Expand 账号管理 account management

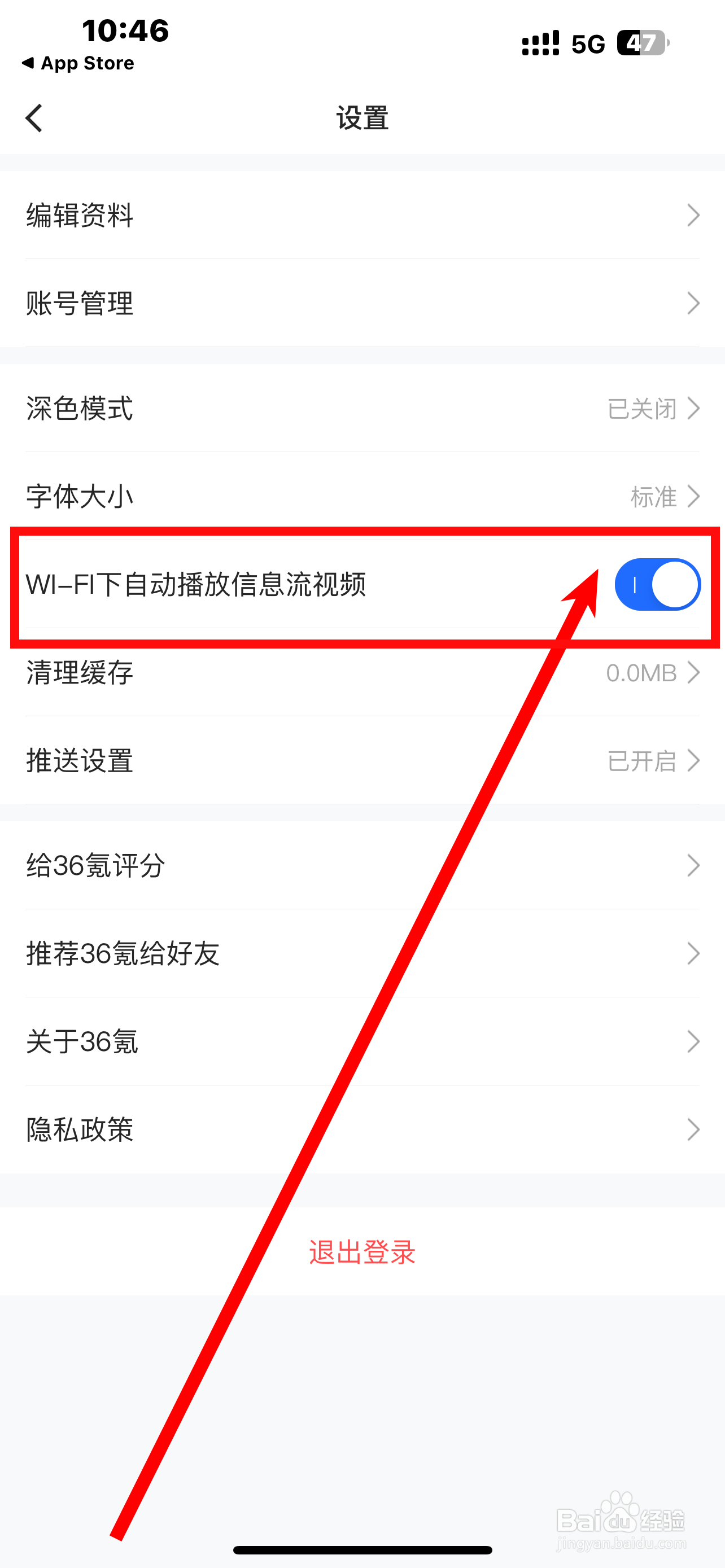[x=362, y=303]
